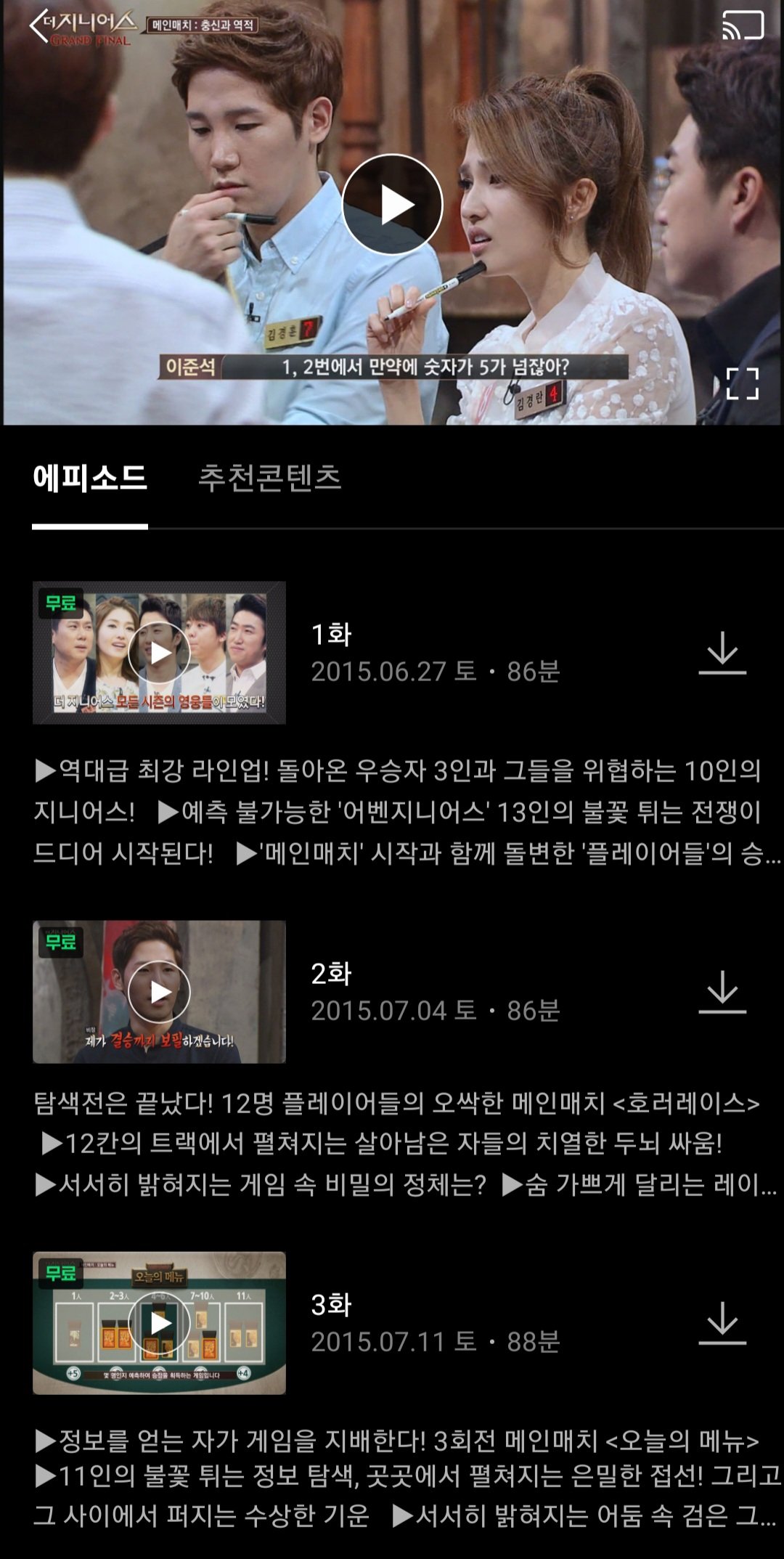Download episode 3화
The image size is (784, 1559).
722,1323
